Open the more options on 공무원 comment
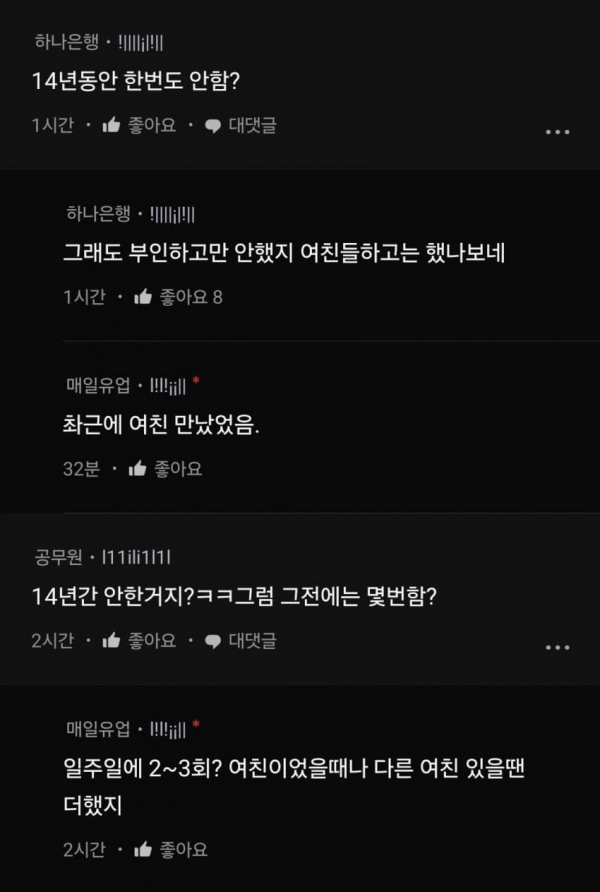Screen dimensions: 600x892 click(x=557, y=647)
